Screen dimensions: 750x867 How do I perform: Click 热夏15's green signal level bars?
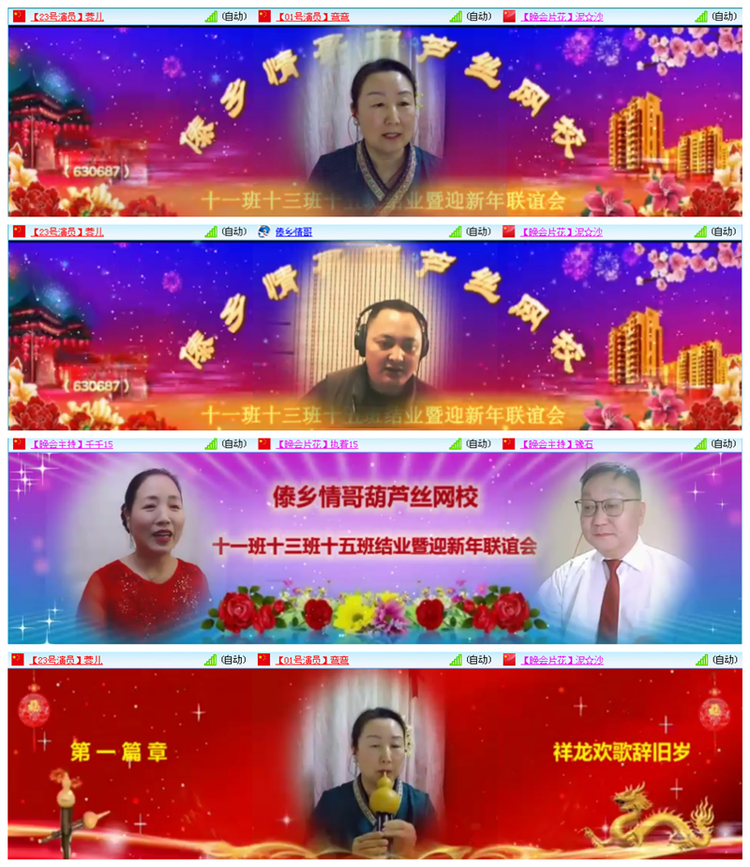[x=455, y=444]
